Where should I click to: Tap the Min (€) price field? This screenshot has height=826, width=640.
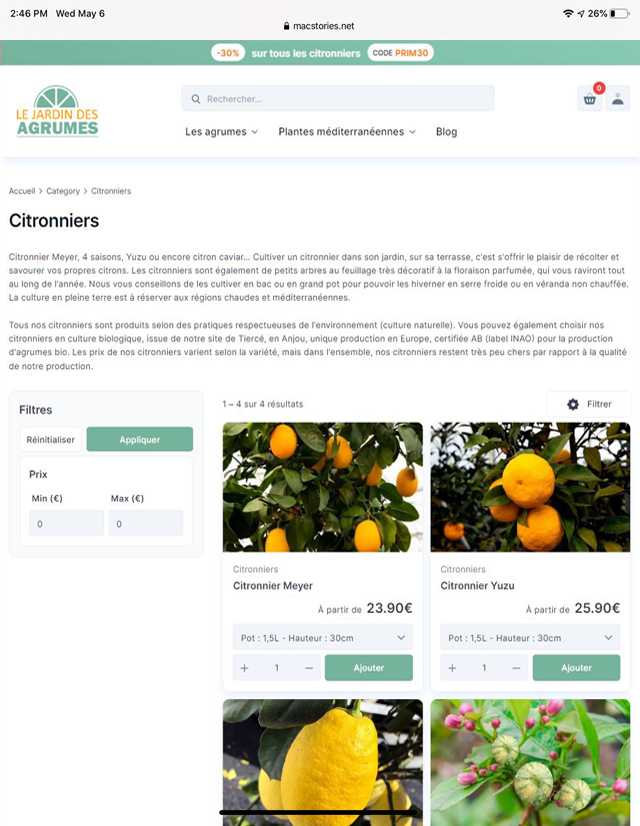[x=66, y=523]
